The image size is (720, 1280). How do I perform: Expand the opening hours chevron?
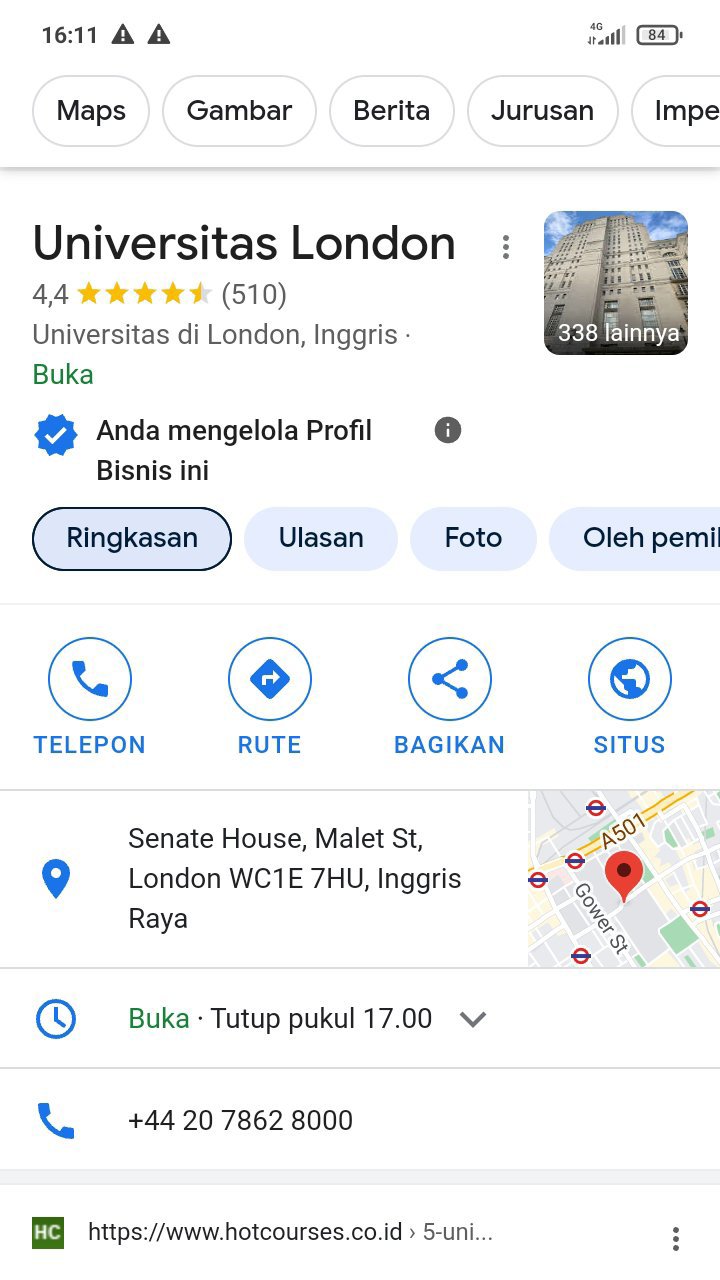[472, 1019]
